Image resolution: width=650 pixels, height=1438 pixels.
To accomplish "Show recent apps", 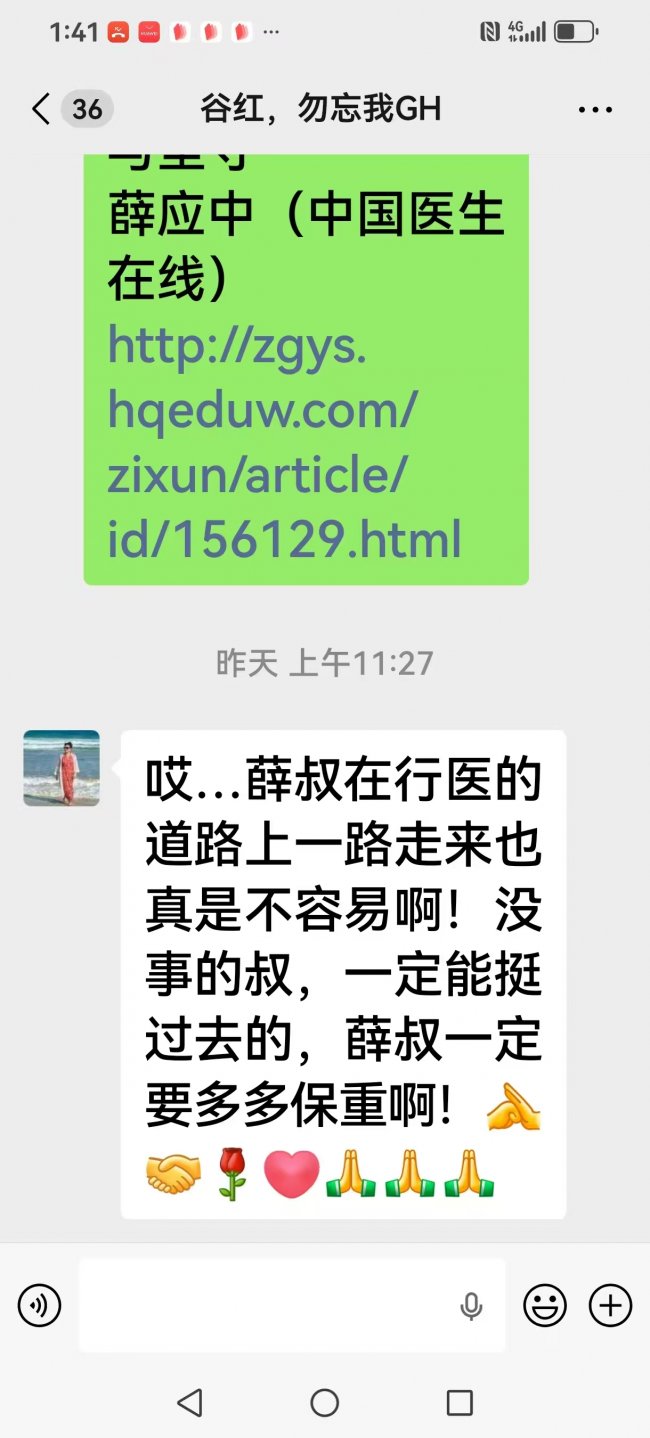I will pos(459,1402).
